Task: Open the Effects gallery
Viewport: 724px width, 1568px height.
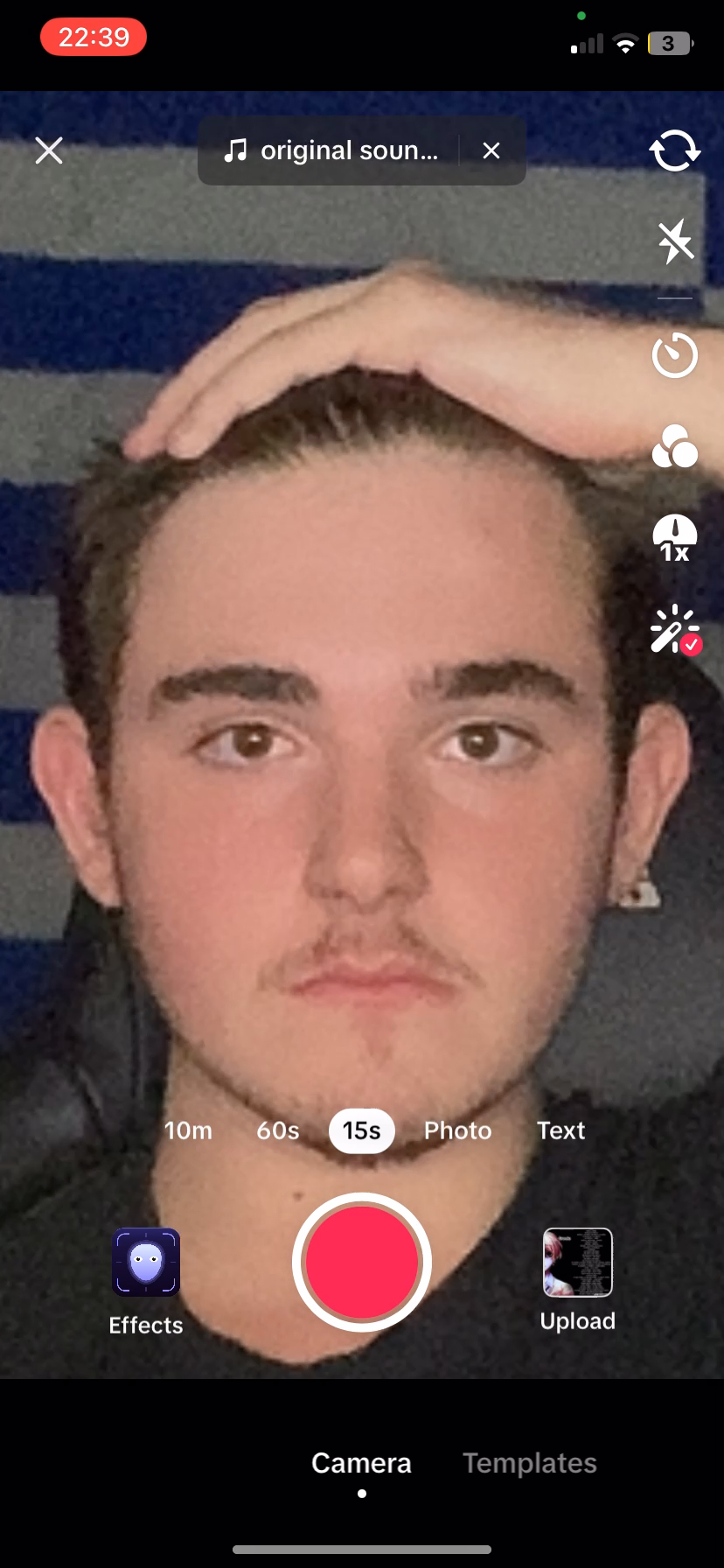Action: (146, 1281)
